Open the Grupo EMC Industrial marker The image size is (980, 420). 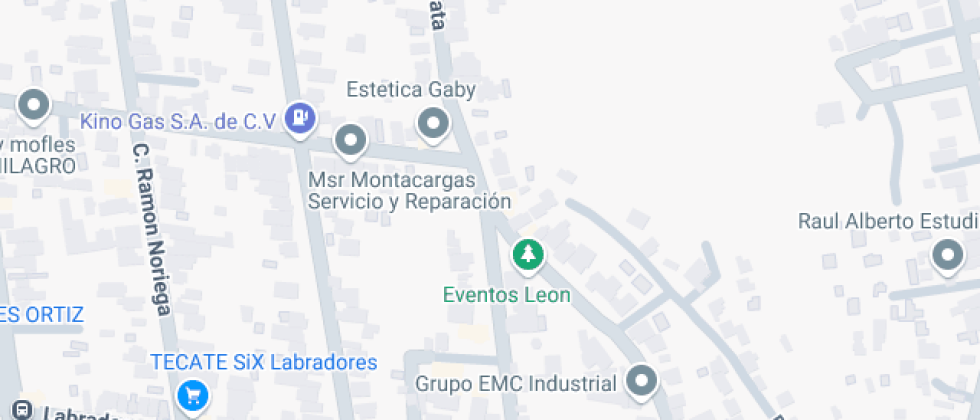(640, 381)
